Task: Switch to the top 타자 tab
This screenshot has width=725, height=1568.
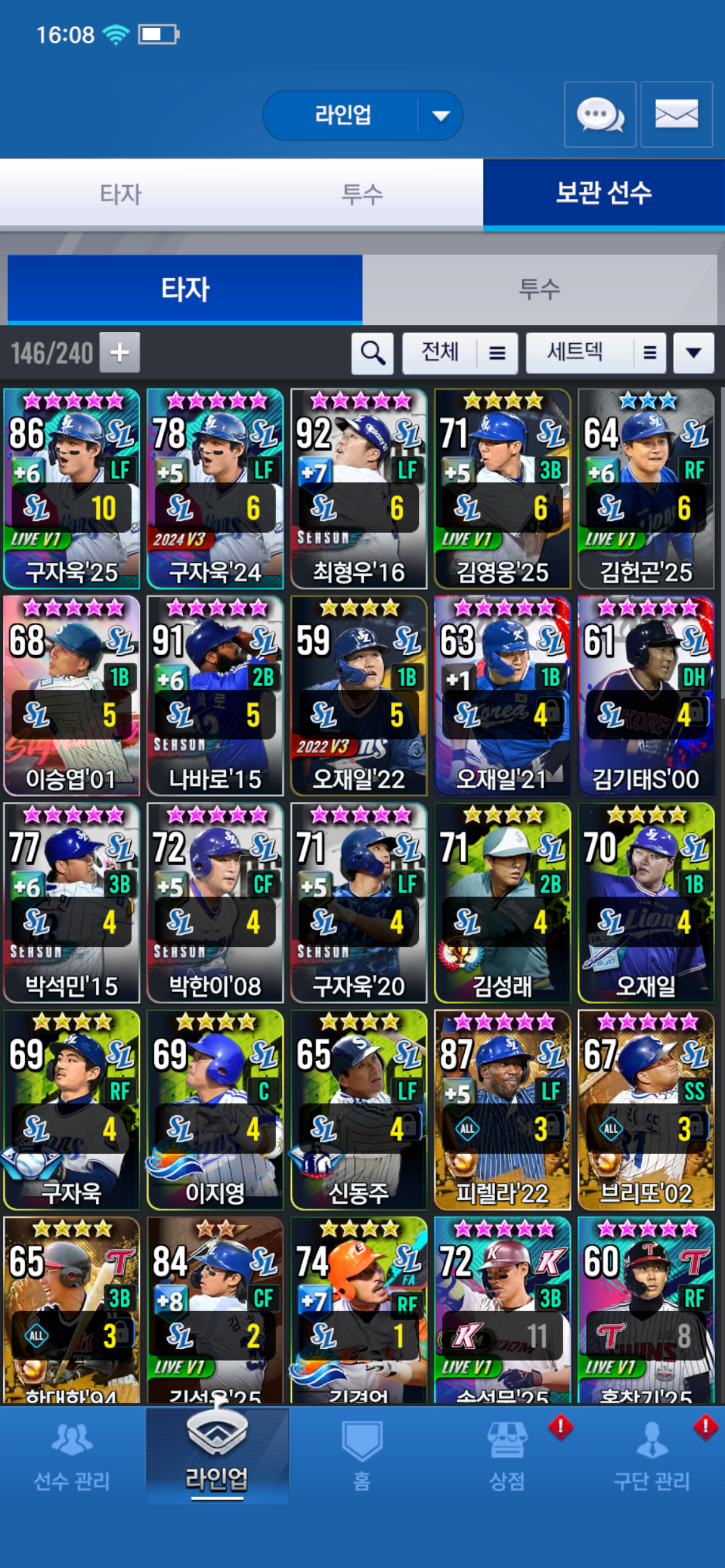Action: (121, 194)
